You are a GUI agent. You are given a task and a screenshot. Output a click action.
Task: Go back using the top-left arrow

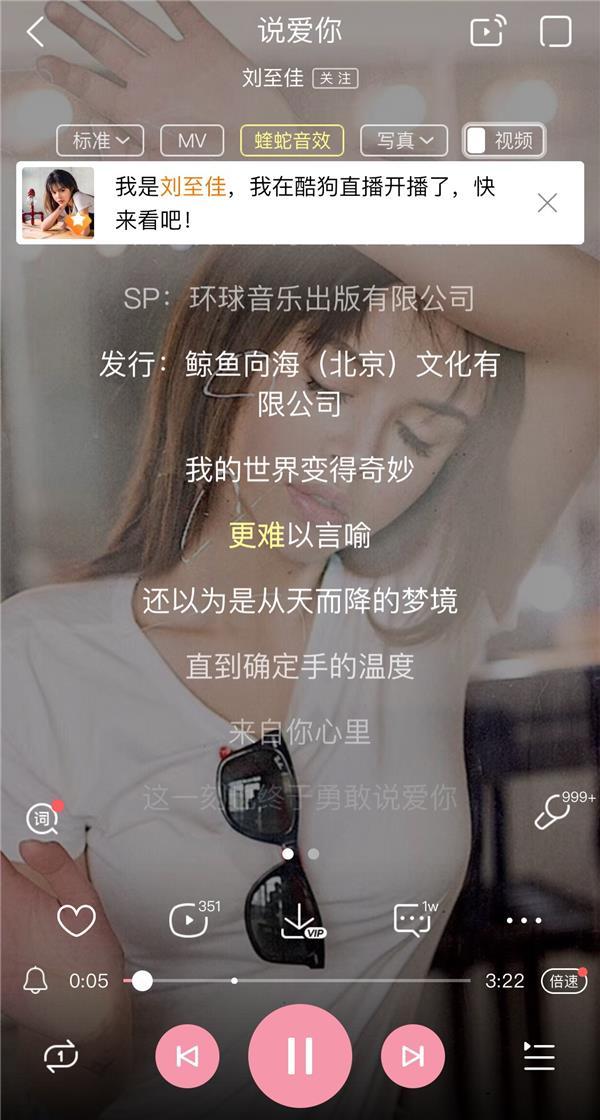(36, 31)
